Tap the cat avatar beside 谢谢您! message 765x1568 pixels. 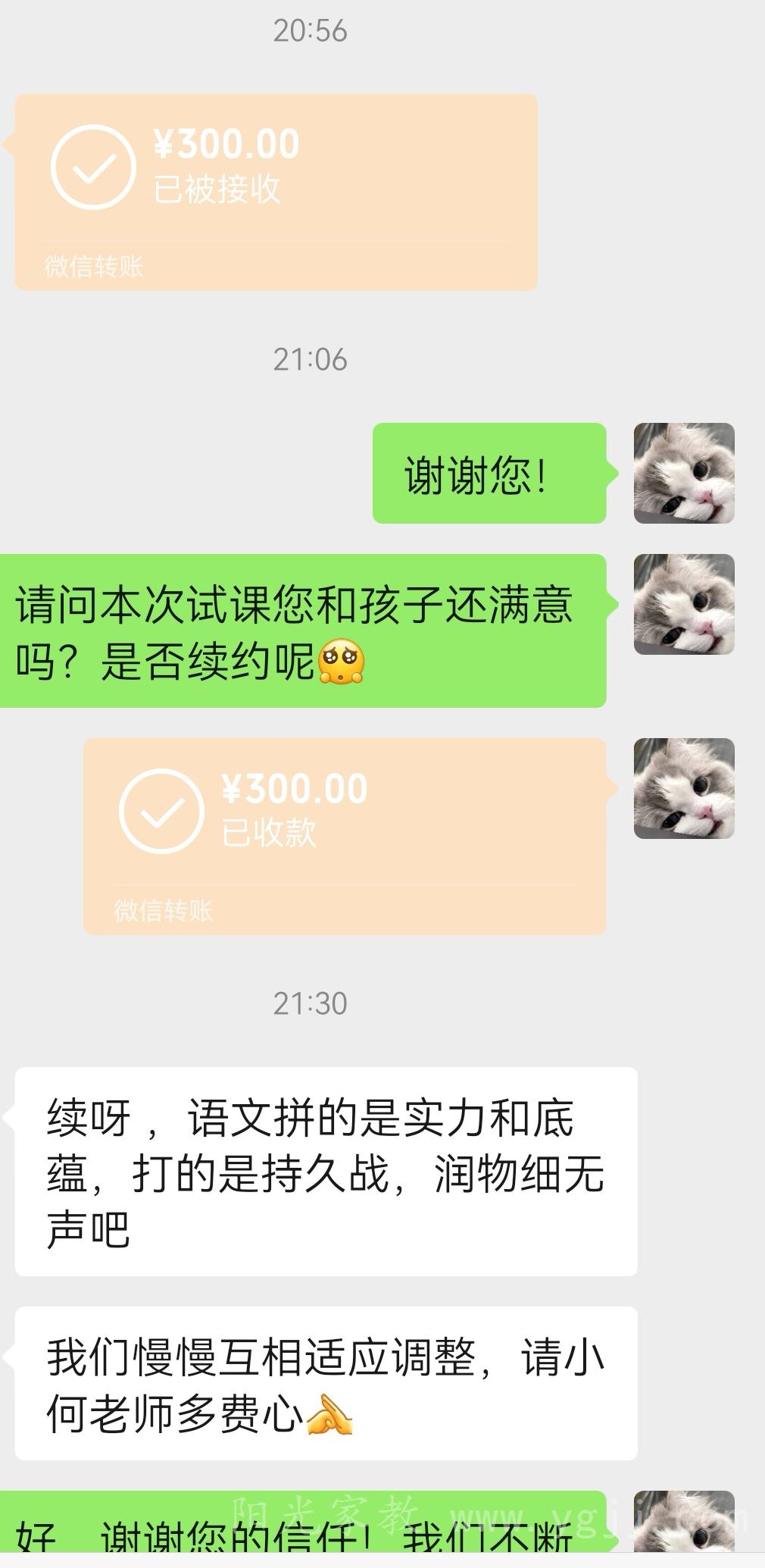[683, 473]
